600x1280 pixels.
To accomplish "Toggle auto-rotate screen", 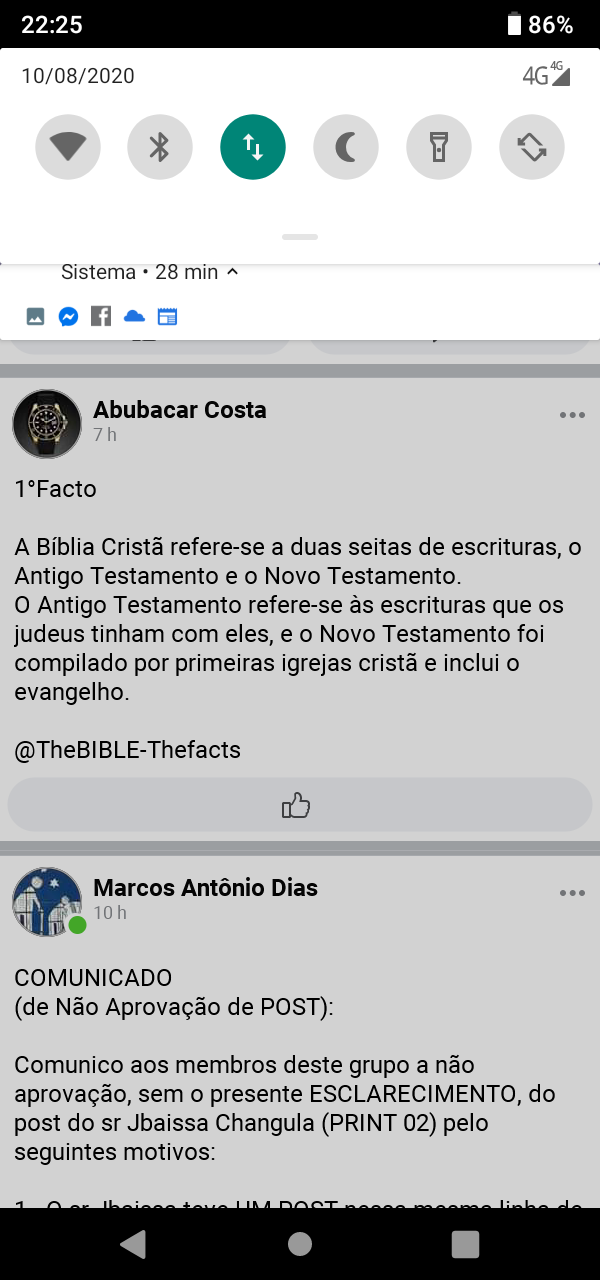I will (532, 148).
